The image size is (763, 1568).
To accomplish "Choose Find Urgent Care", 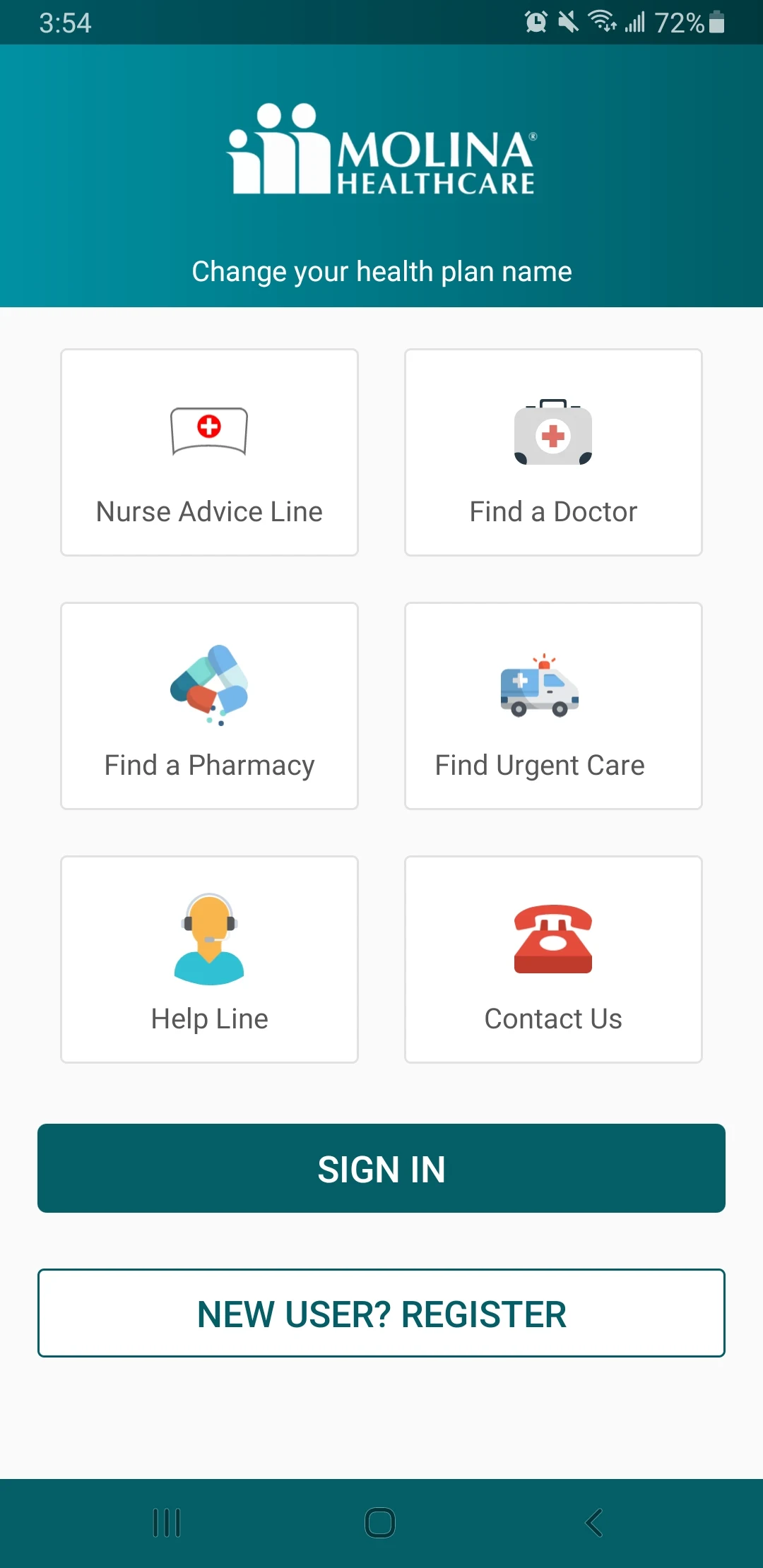I will pyautogui.click(x=553, y=706).
